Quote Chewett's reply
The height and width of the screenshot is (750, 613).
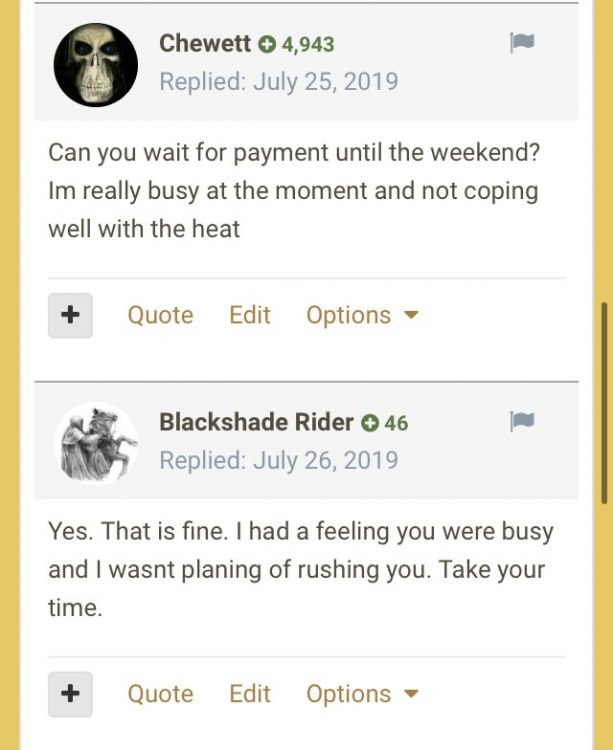tap(160, 315)
